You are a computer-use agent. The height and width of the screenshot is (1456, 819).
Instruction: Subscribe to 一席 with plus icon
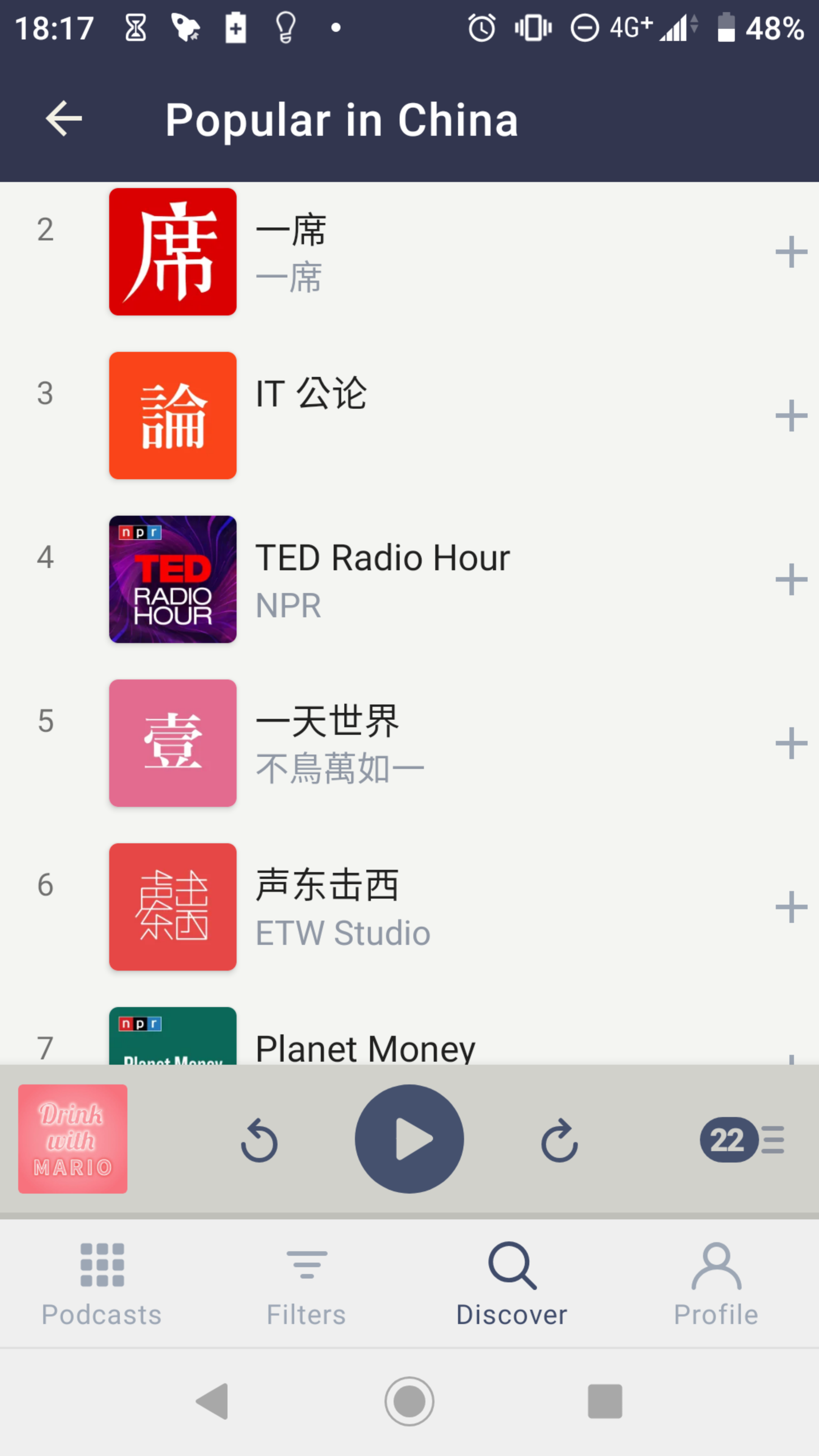click(x=791, y=252)
